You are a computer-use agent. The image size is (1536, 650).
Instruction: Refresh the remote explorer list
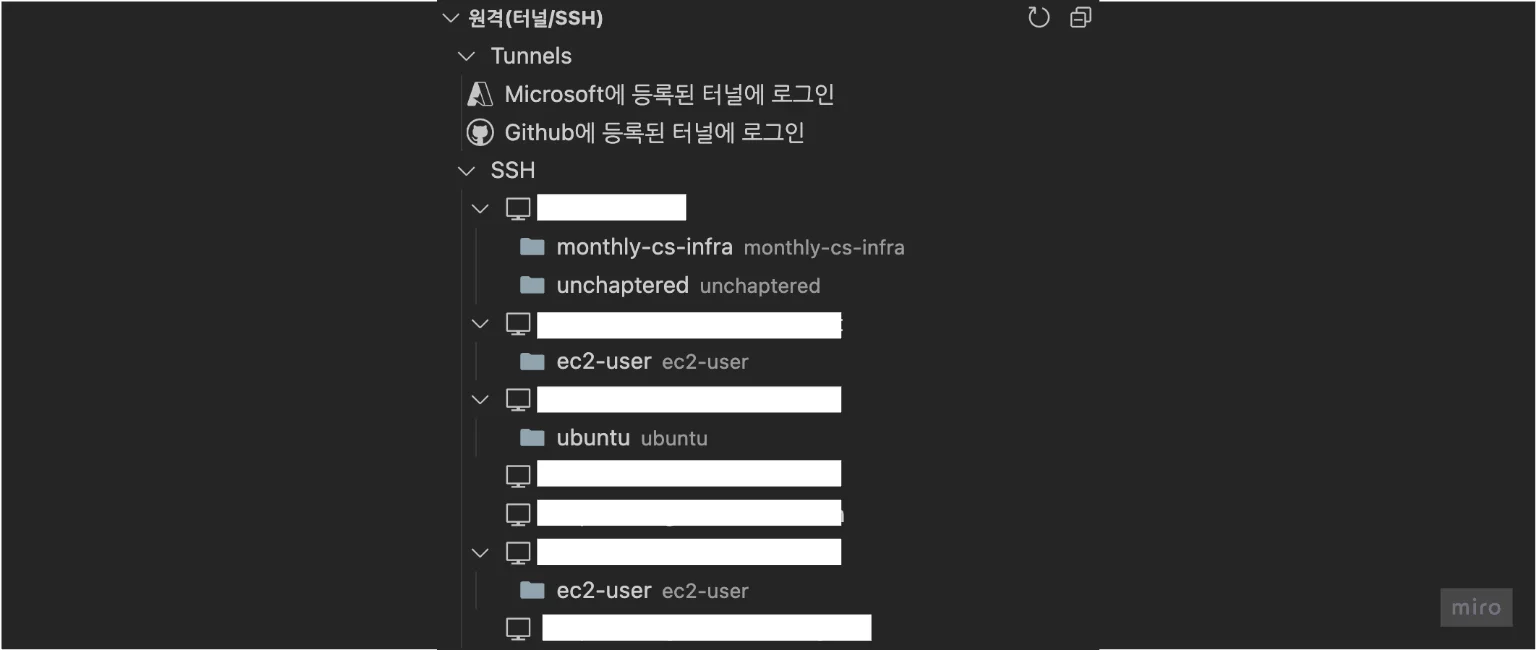[1039, 18]
